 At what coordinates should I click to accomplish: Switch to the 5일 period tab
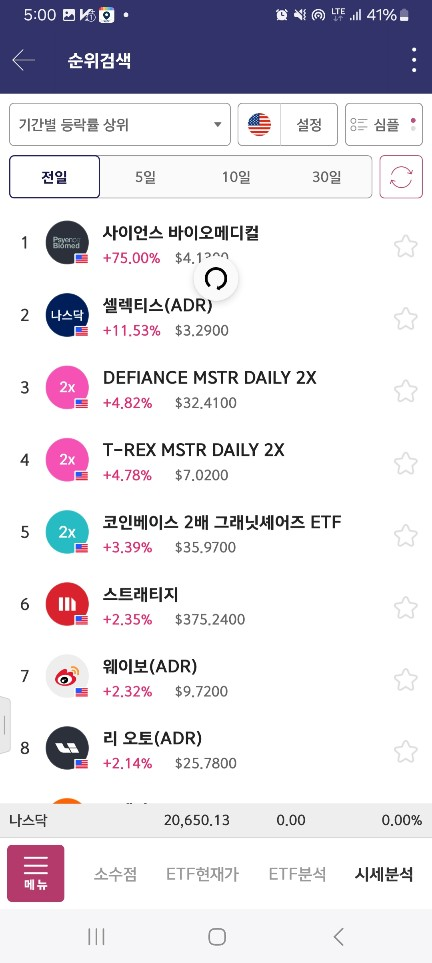coord(145,177)
